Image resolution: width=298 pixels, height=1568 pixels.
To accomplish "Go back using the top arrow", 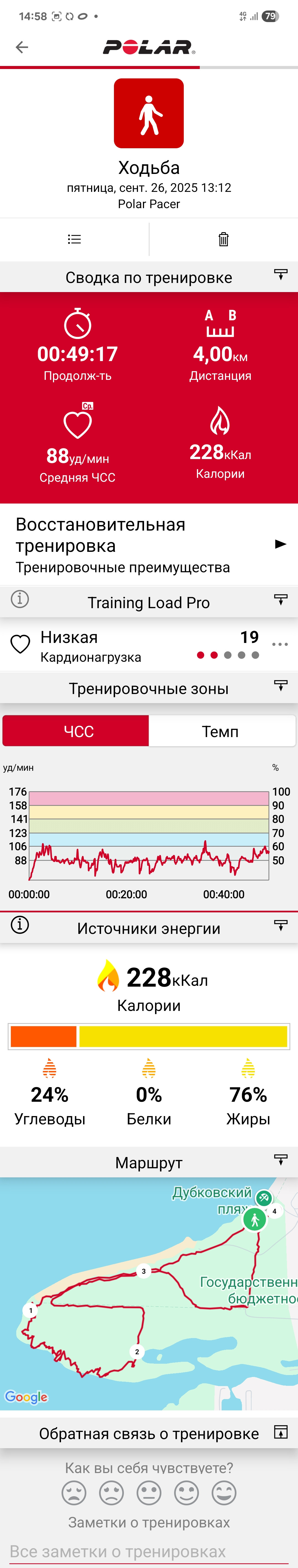I will coord(22,47).
